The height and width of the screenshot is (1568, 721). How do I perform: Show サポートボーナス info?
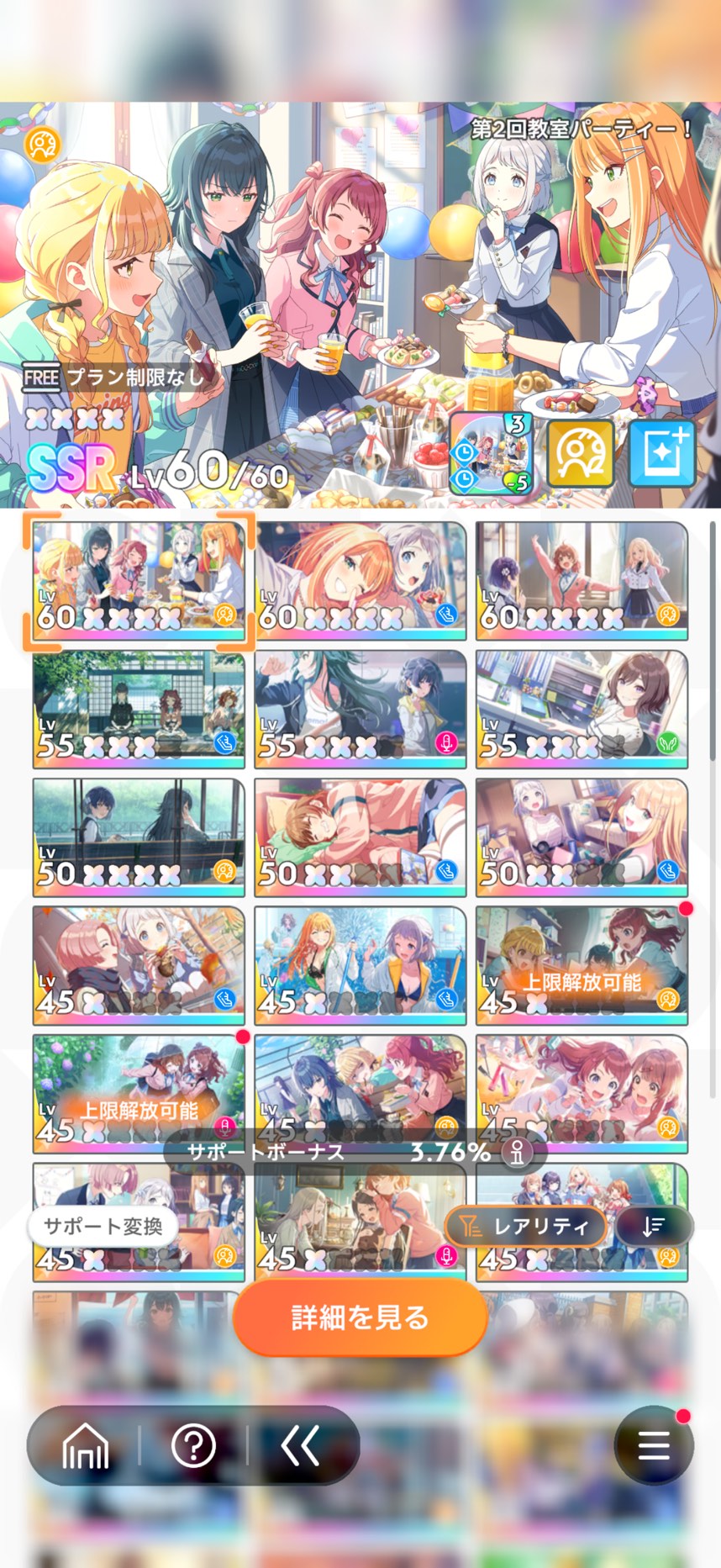518,1152
